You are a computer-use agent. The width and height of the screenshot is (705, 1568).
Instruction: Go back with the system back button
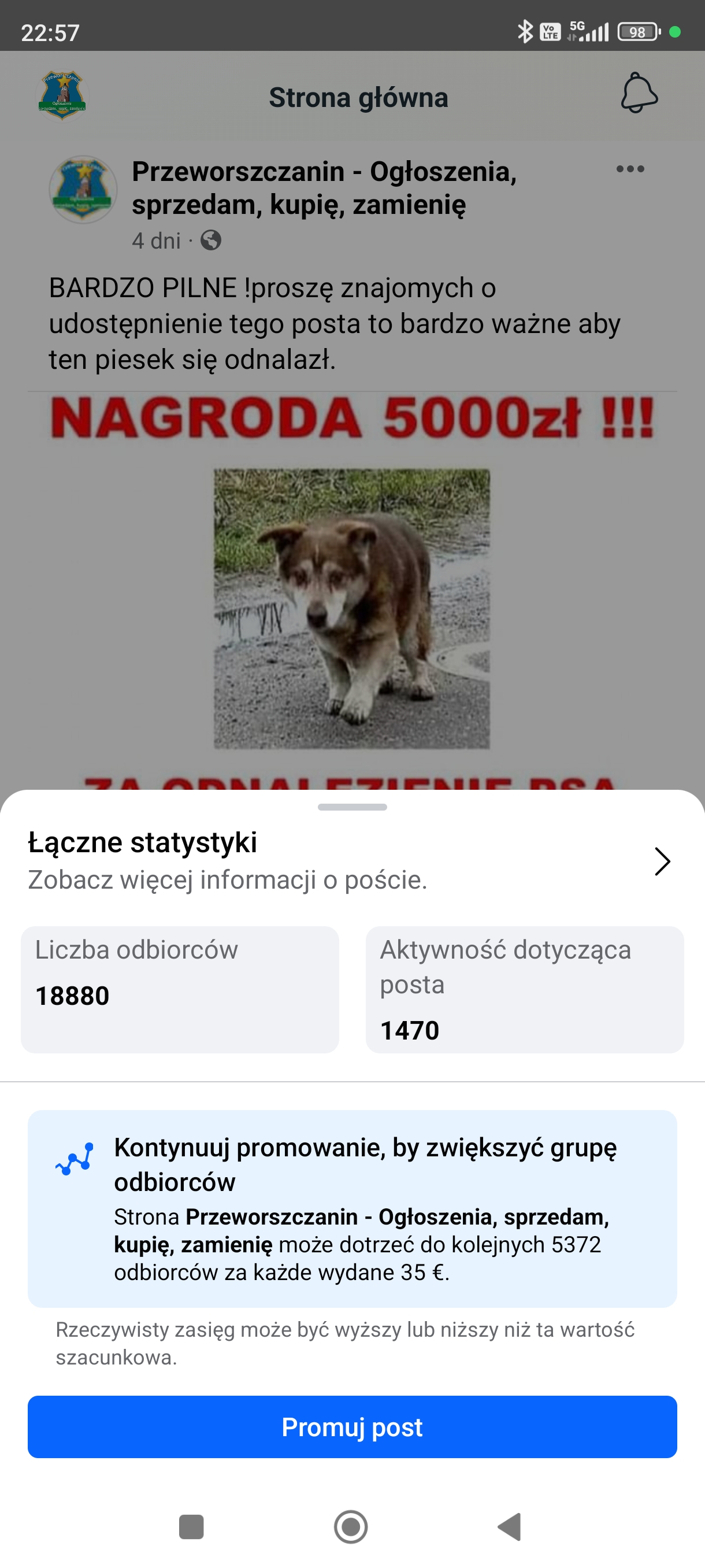(510, 1526)
